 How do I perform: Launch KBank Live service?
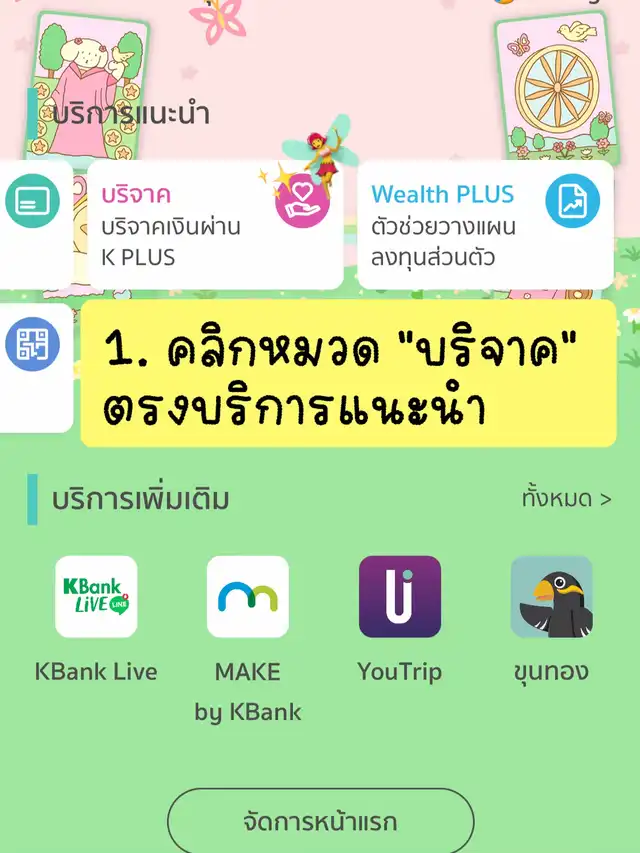click(96, 597)
